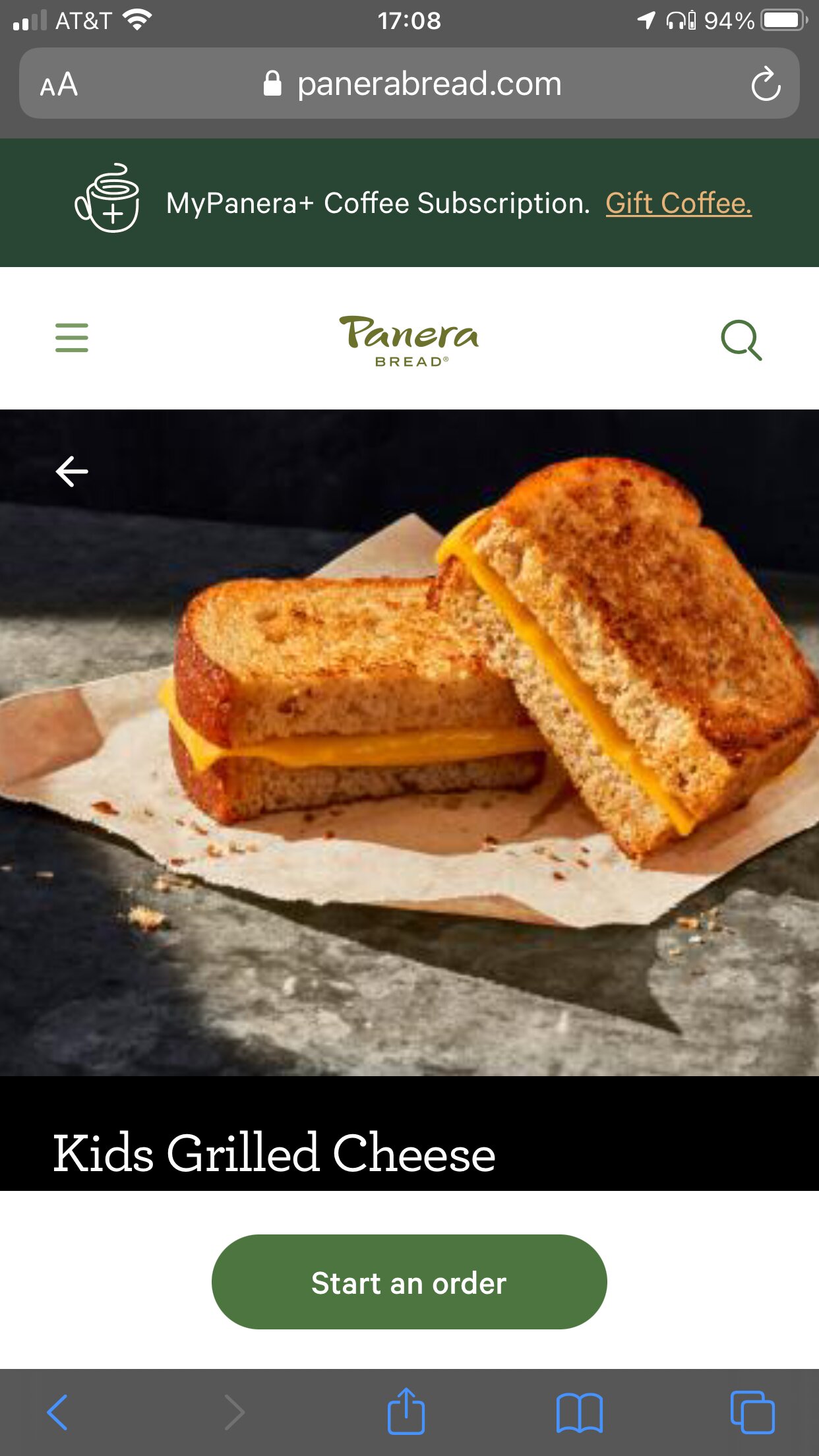Click the padlock icon in the address bar
The image size is (819, 1456).
click(x=272, y=82)
